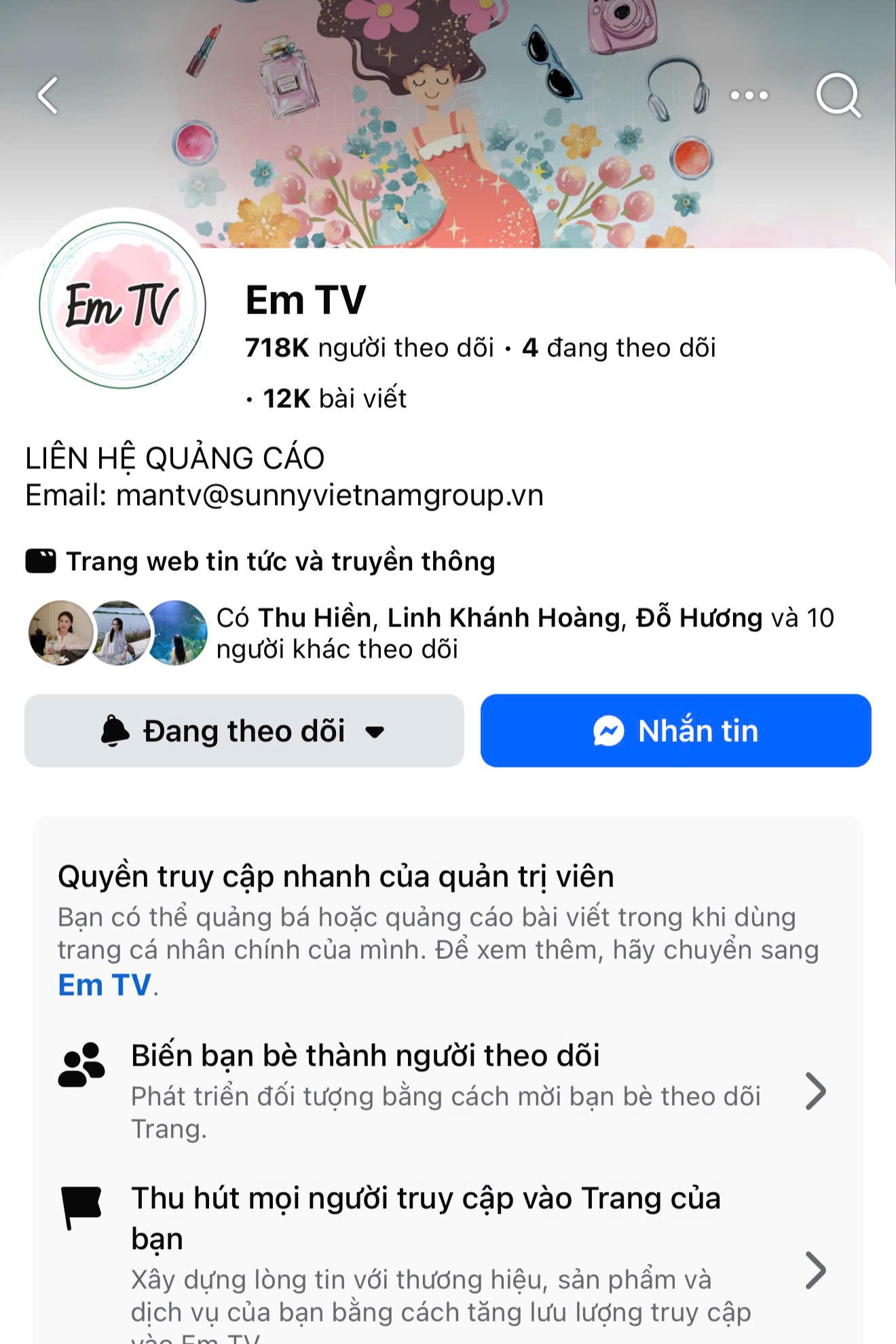This screenshot has width=896, height=1344.
Task: Select the Trang web tin tức category label
Action: point(280,561)
